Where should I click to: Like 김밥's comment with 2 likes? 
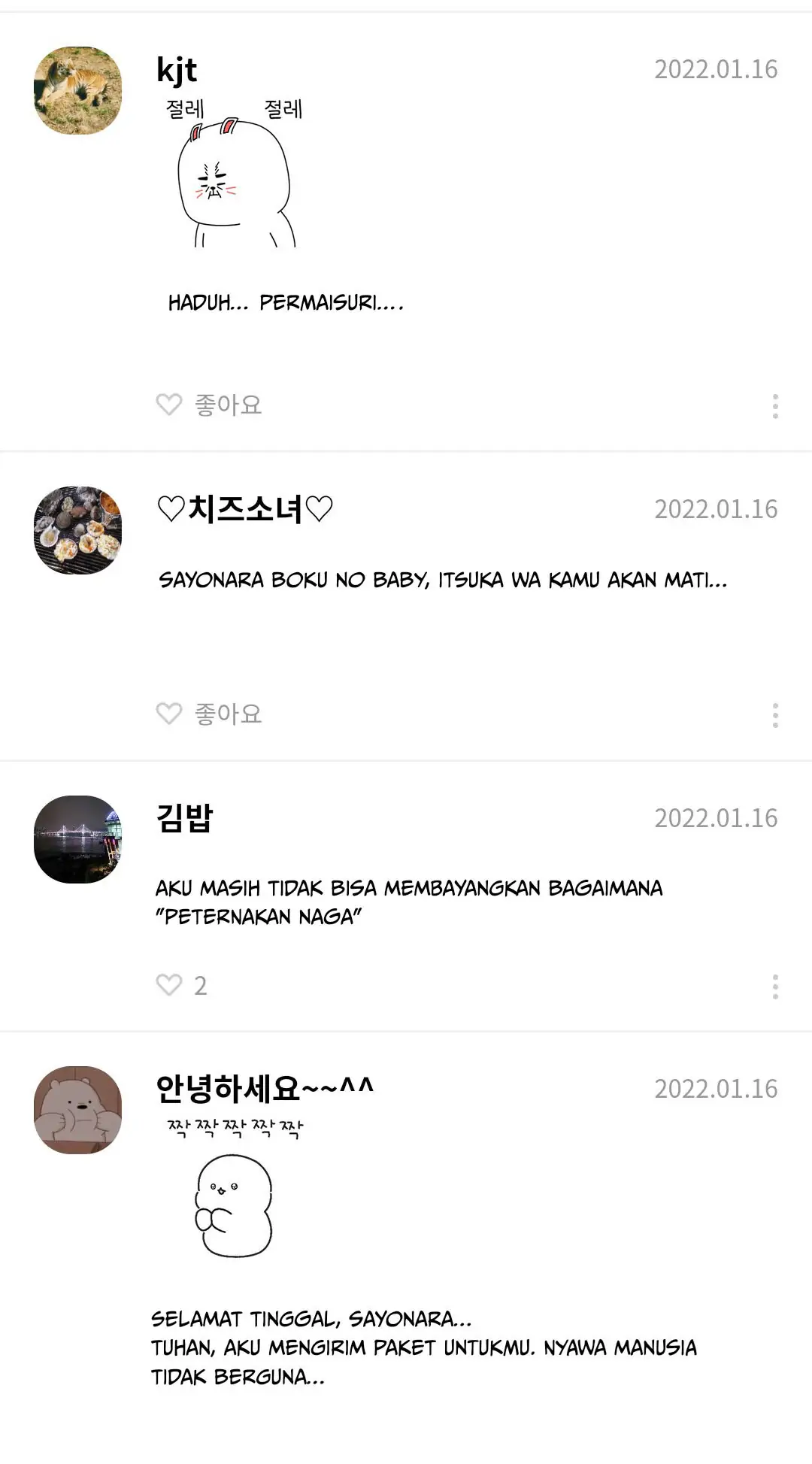coord(181,985)
